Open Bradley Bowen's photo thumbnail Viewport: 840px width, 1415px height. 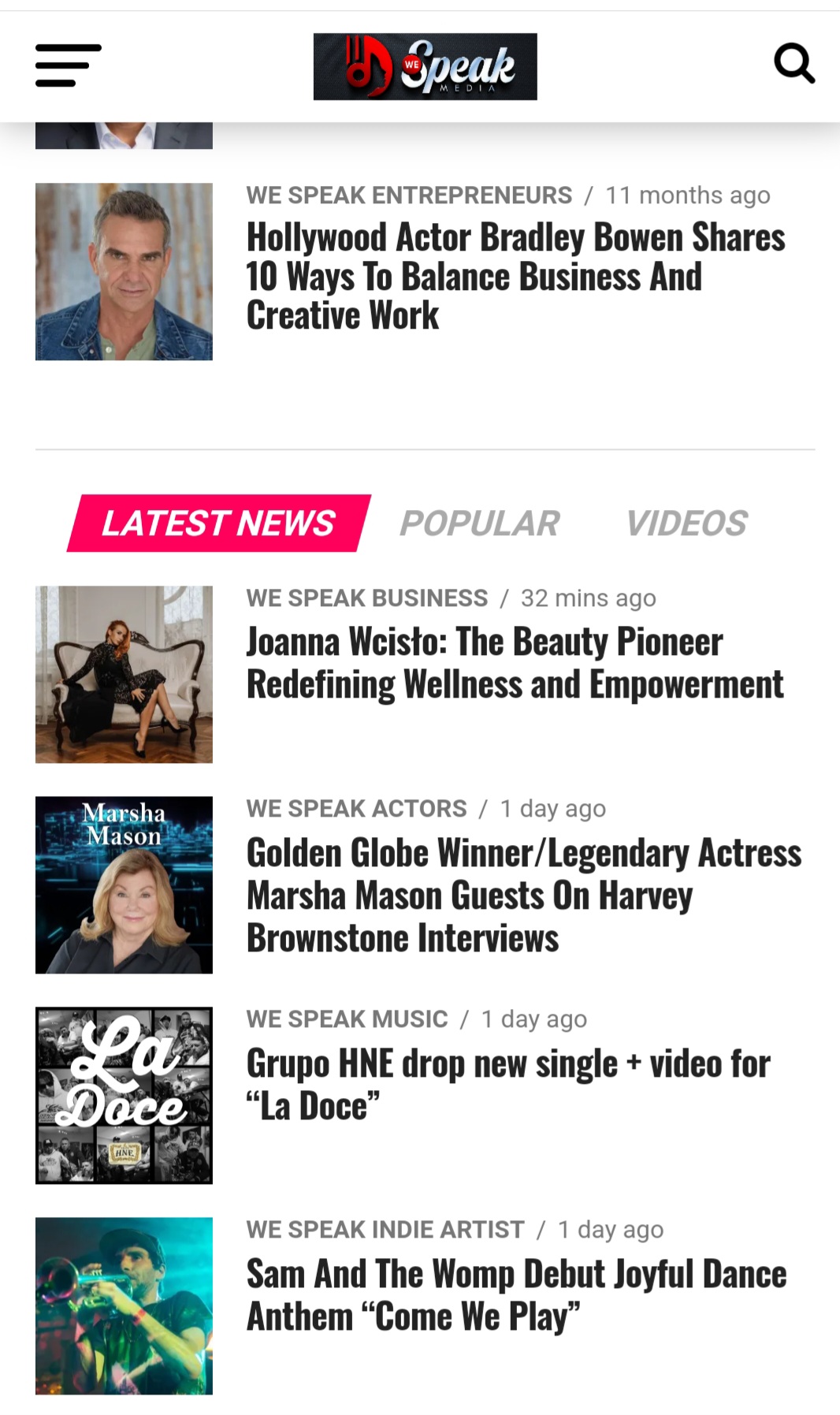click(x=124, y=272)
